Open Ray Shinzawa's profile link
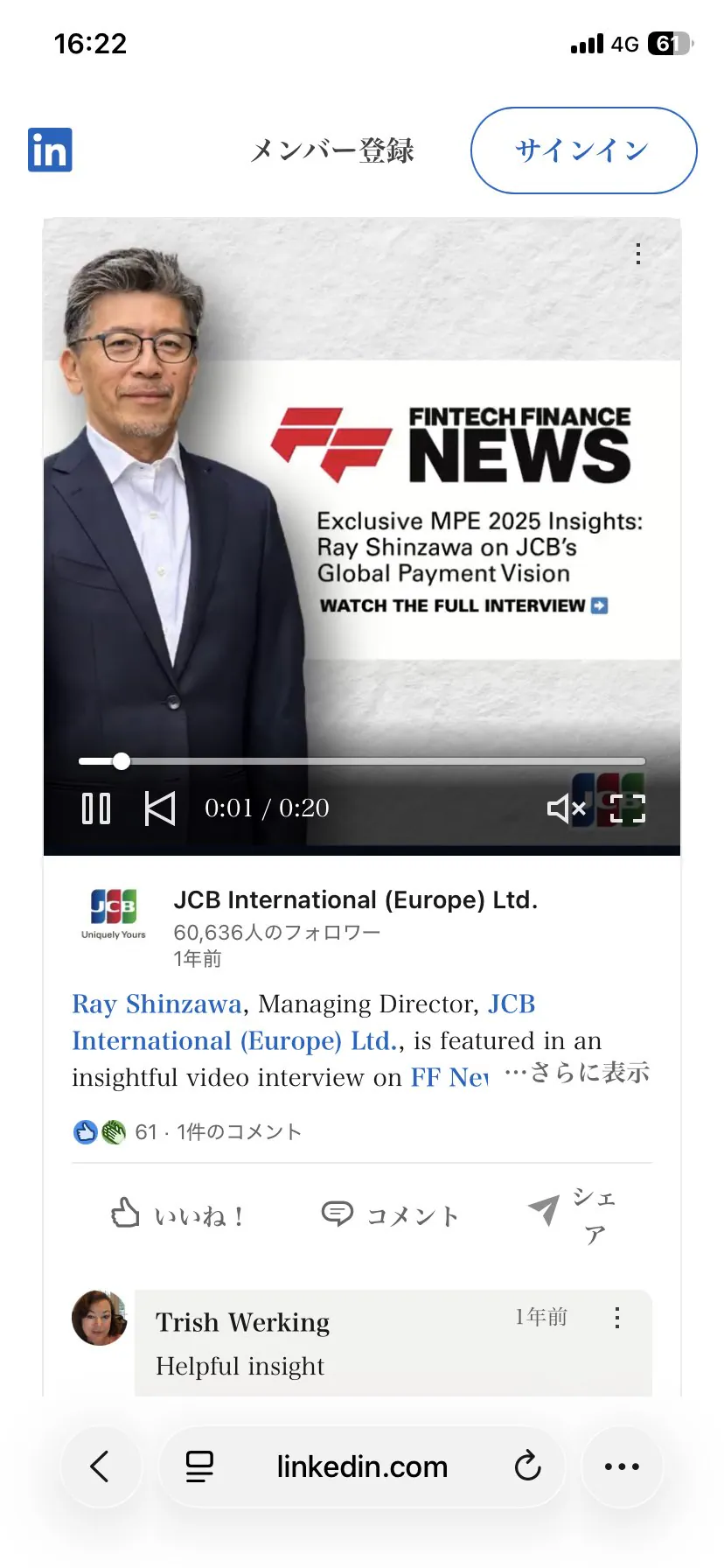Screen dimensions: 724x1568 (157, 1004)
